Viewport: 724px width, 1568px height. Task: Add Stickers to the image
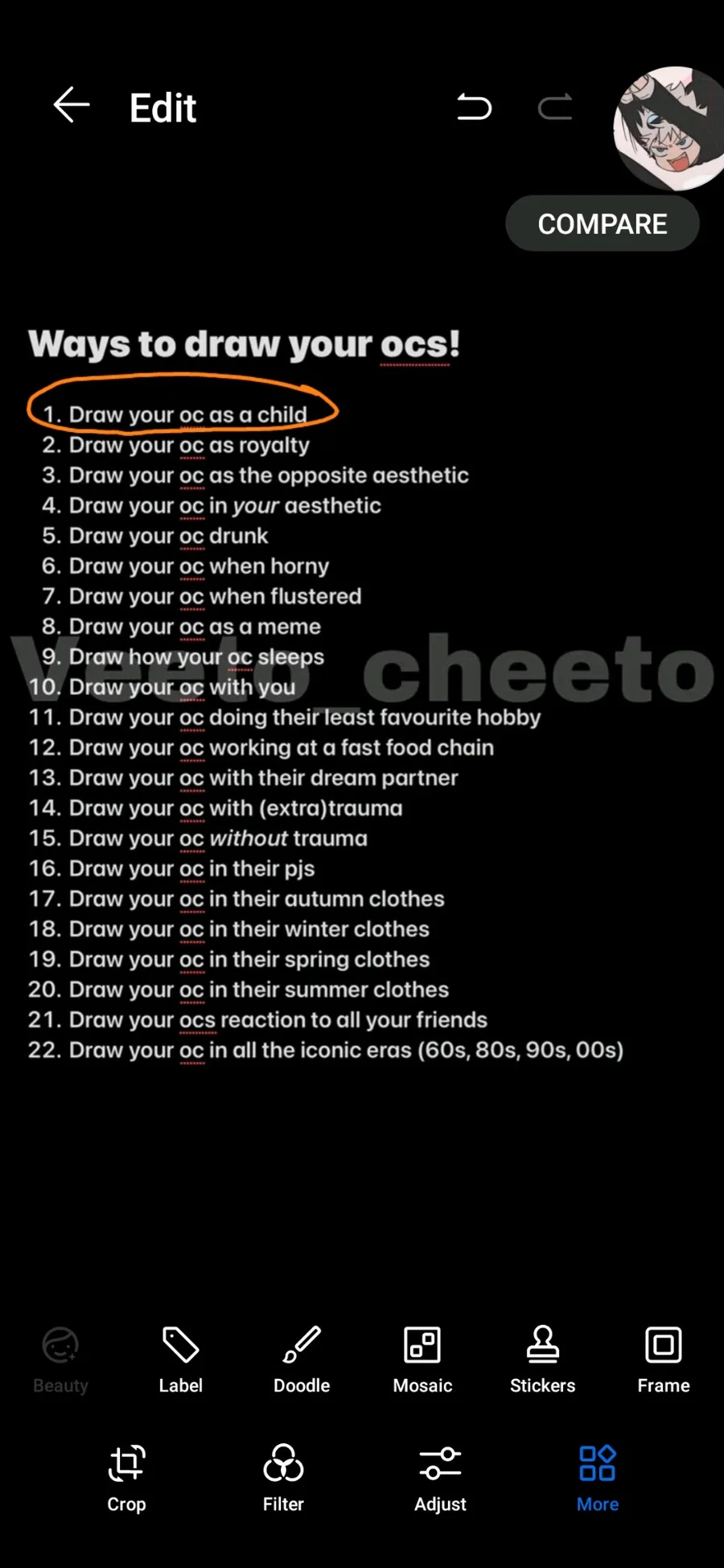(x=543, y=1360)
